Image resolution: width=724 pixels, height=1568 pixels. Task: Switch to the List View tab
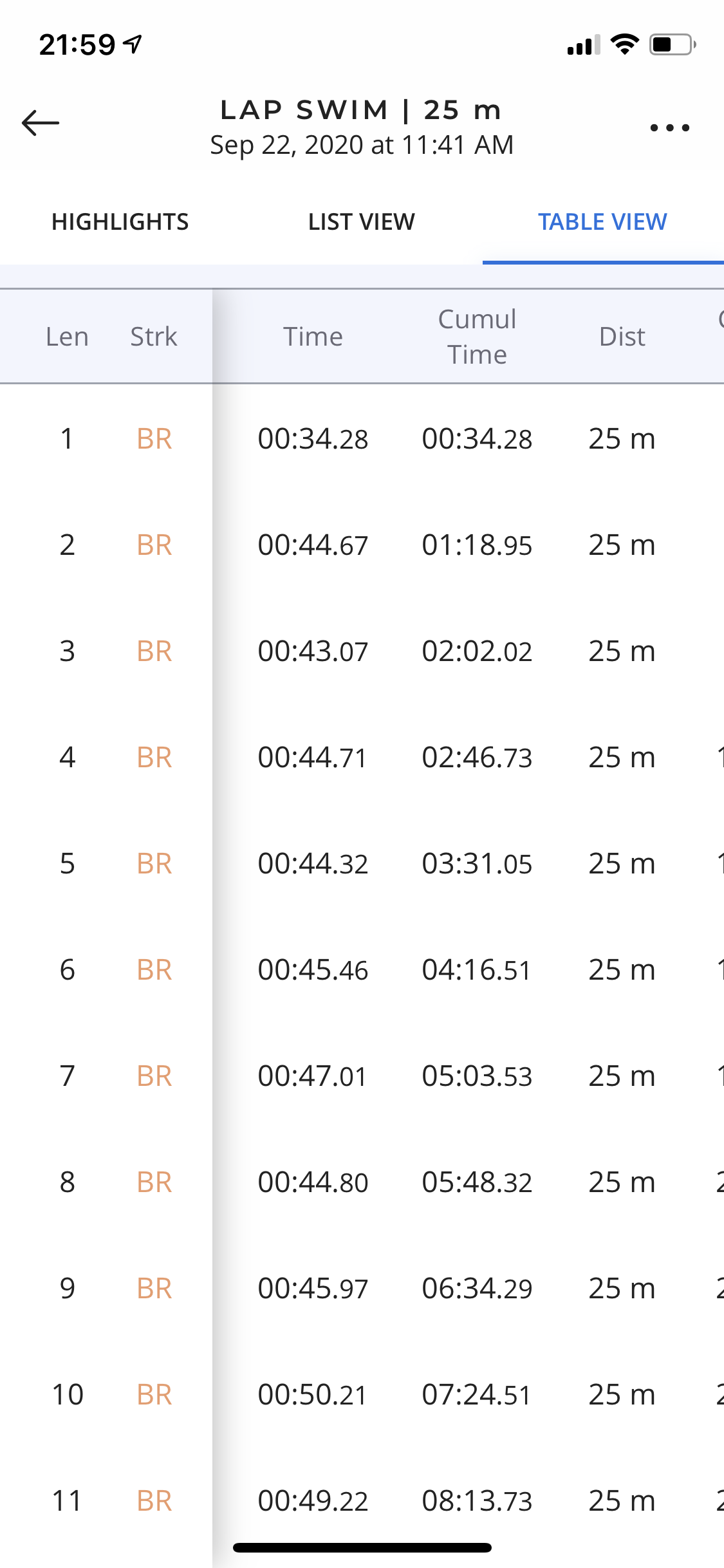(x=361, y=222)
